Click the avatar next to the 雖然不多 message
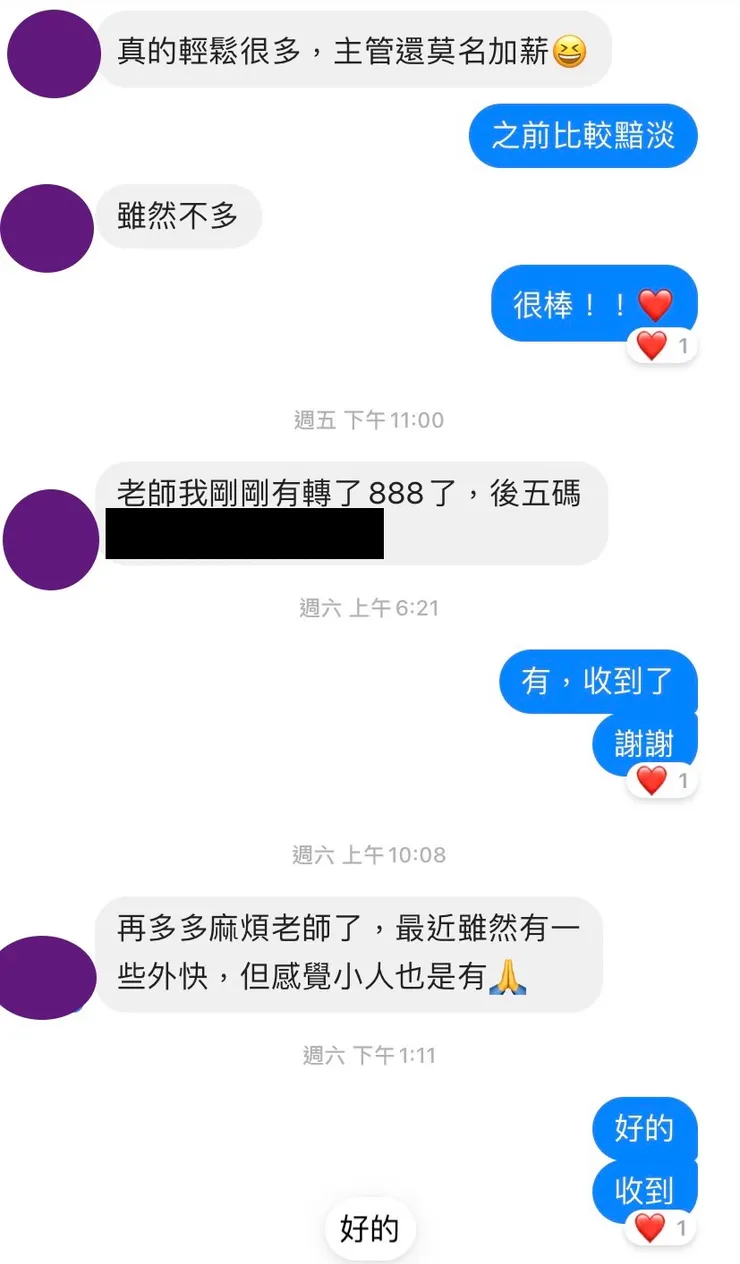 (47, 227)
